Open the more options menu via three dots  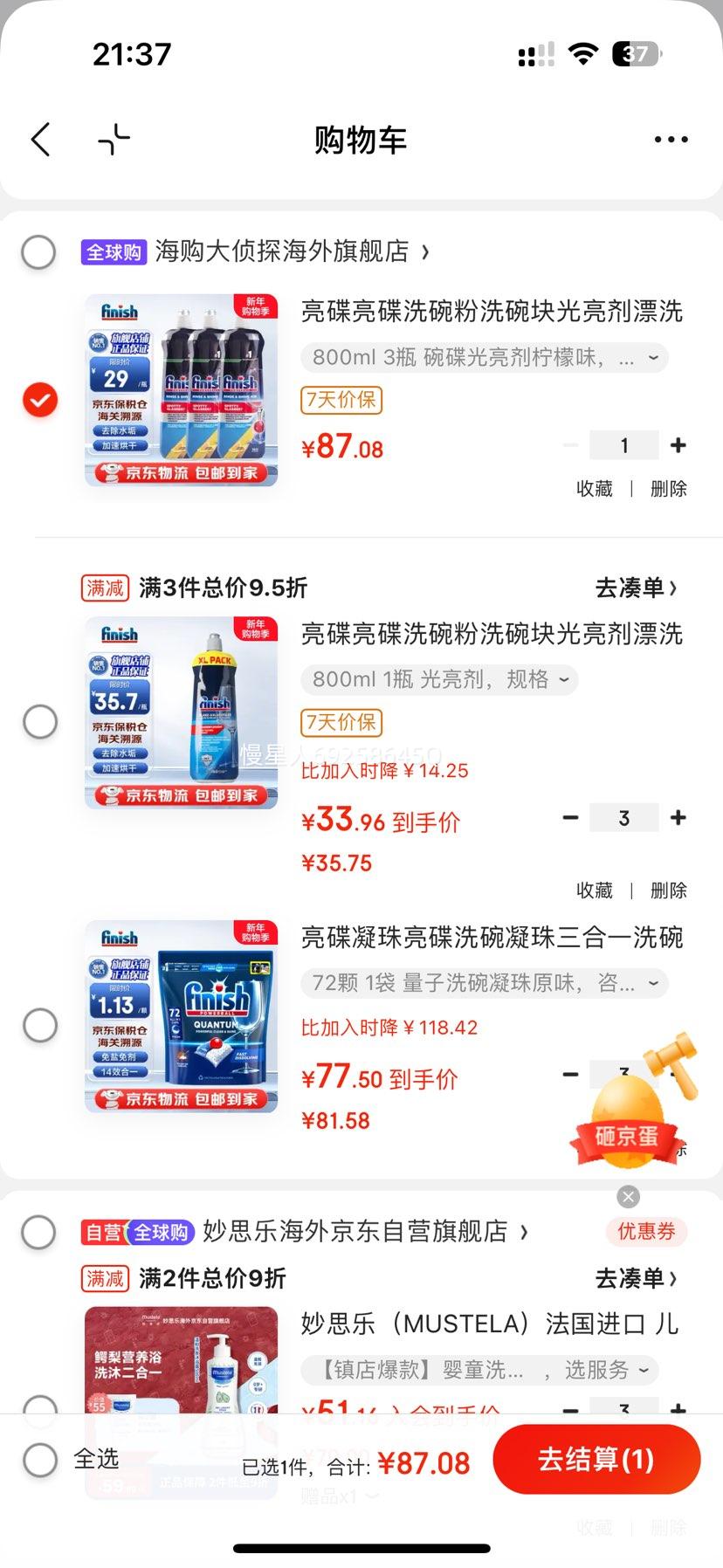(670, 140)
